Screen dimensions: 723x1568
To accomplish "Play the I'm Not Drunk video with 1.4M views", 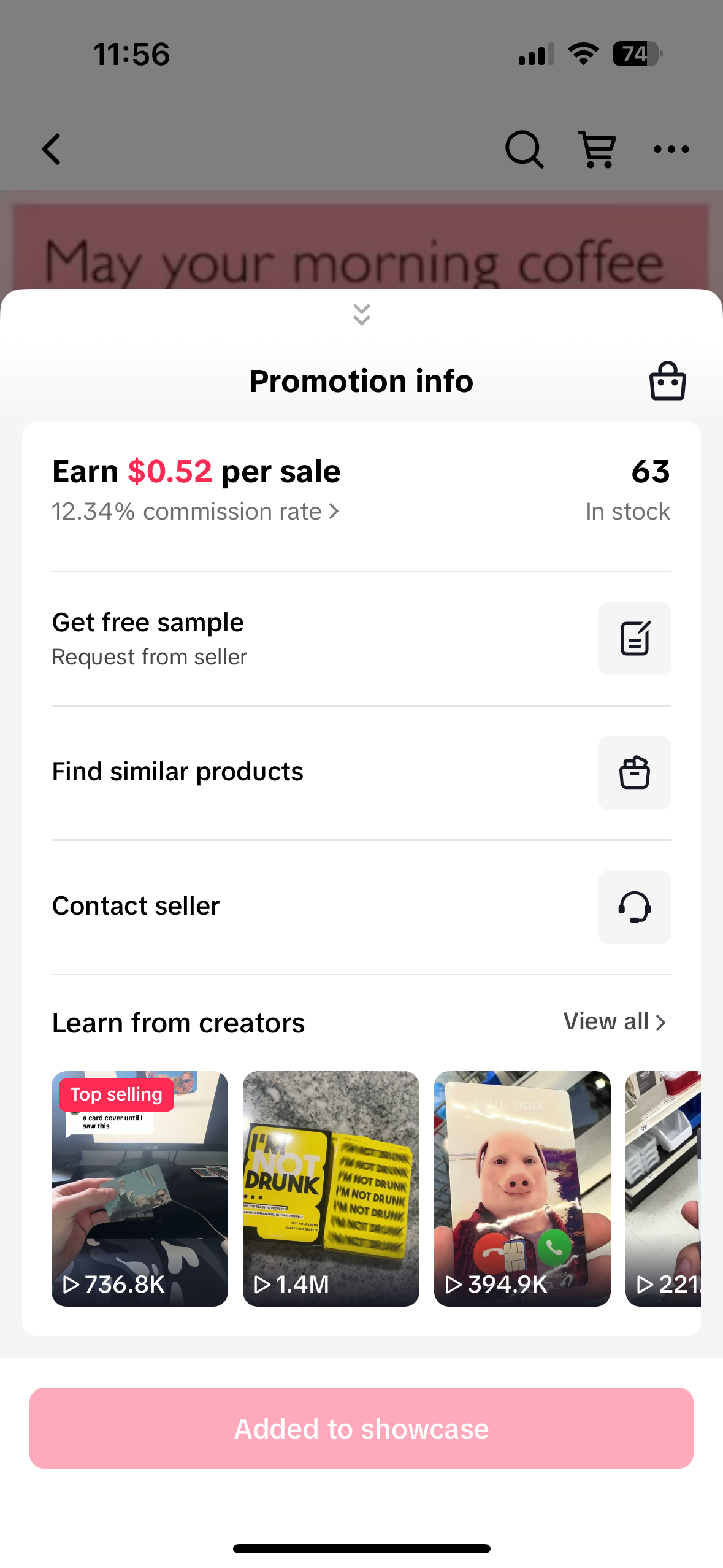I will tap(331, 1188).
